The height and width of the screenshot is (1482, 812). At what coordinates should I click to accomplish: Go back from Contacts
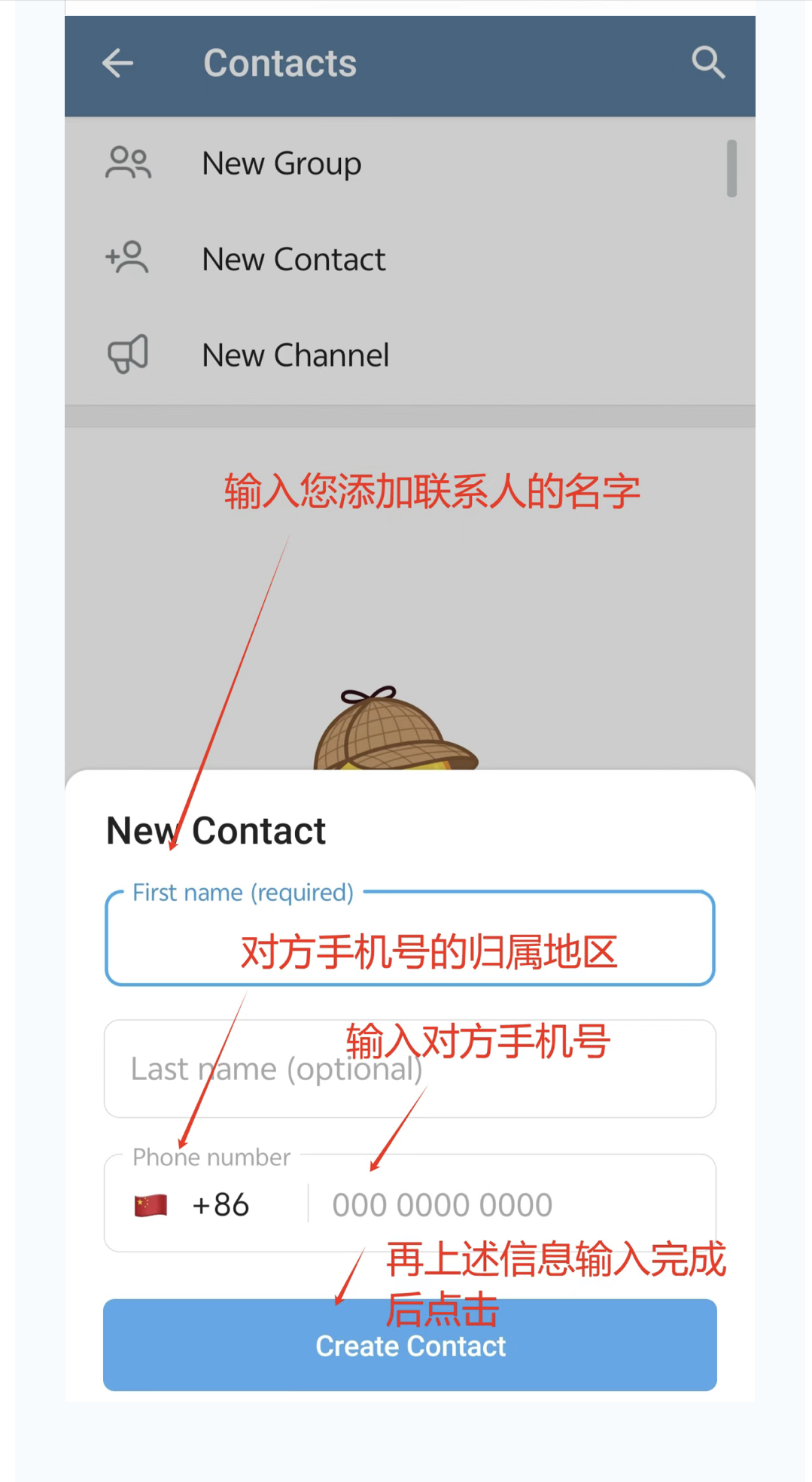point(118,63)
